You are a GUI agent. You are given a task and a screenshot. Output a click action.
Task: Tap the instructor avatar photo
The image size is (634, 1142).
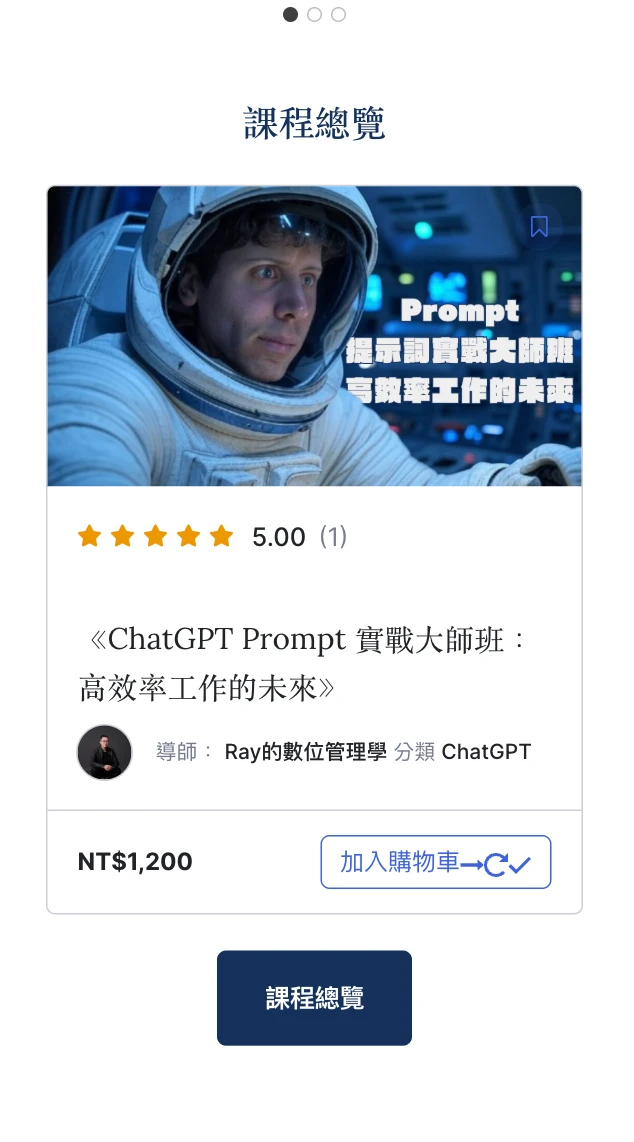(105, 752)
